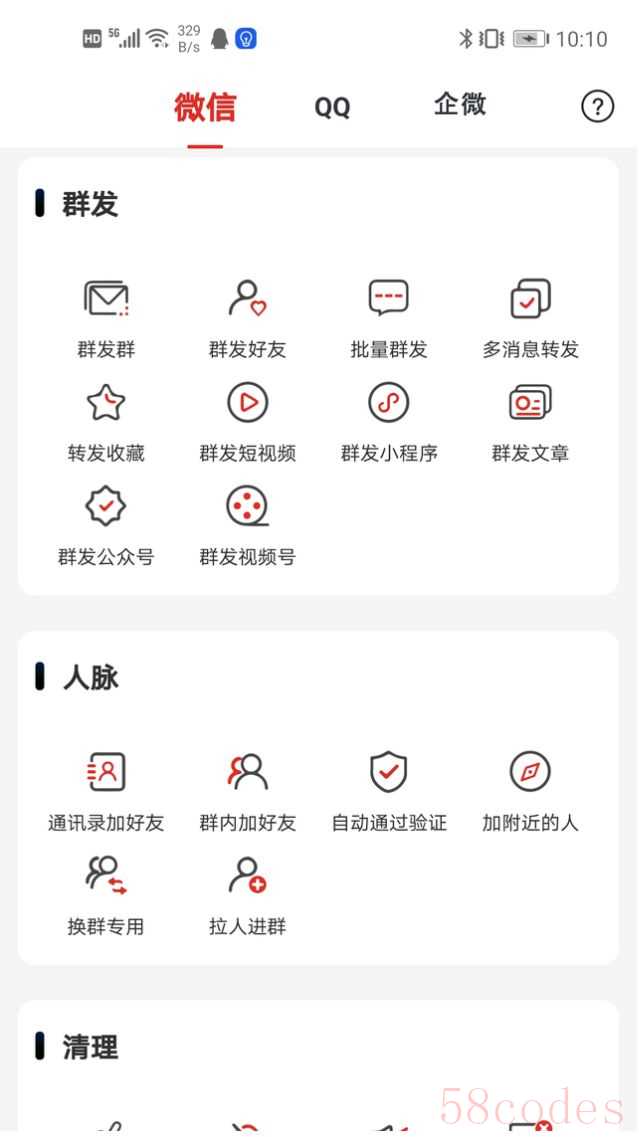This screenshot has height=1137, width=639.
Task: Launch 批量群发
Action: point(388,317)
